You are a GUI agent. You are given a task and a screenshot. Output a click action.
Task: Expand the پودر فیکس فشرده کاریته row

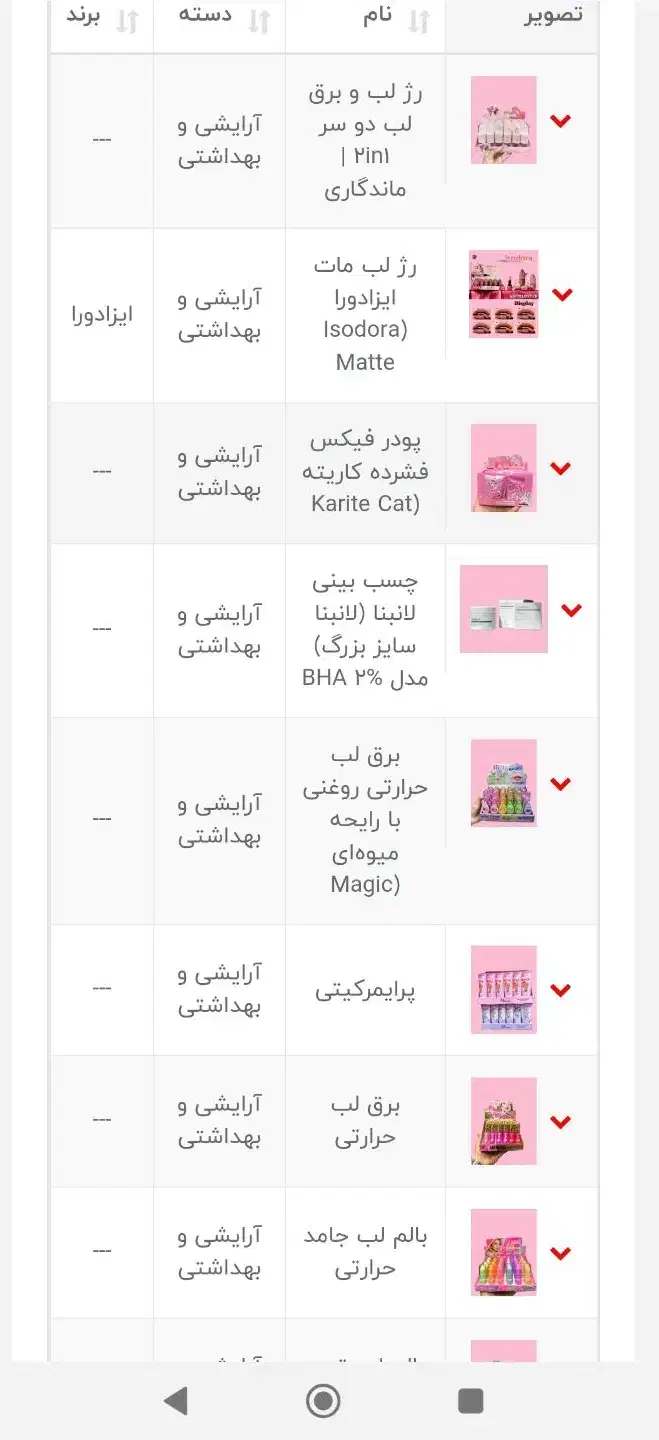pyautogui.click(x=561, y=468)
